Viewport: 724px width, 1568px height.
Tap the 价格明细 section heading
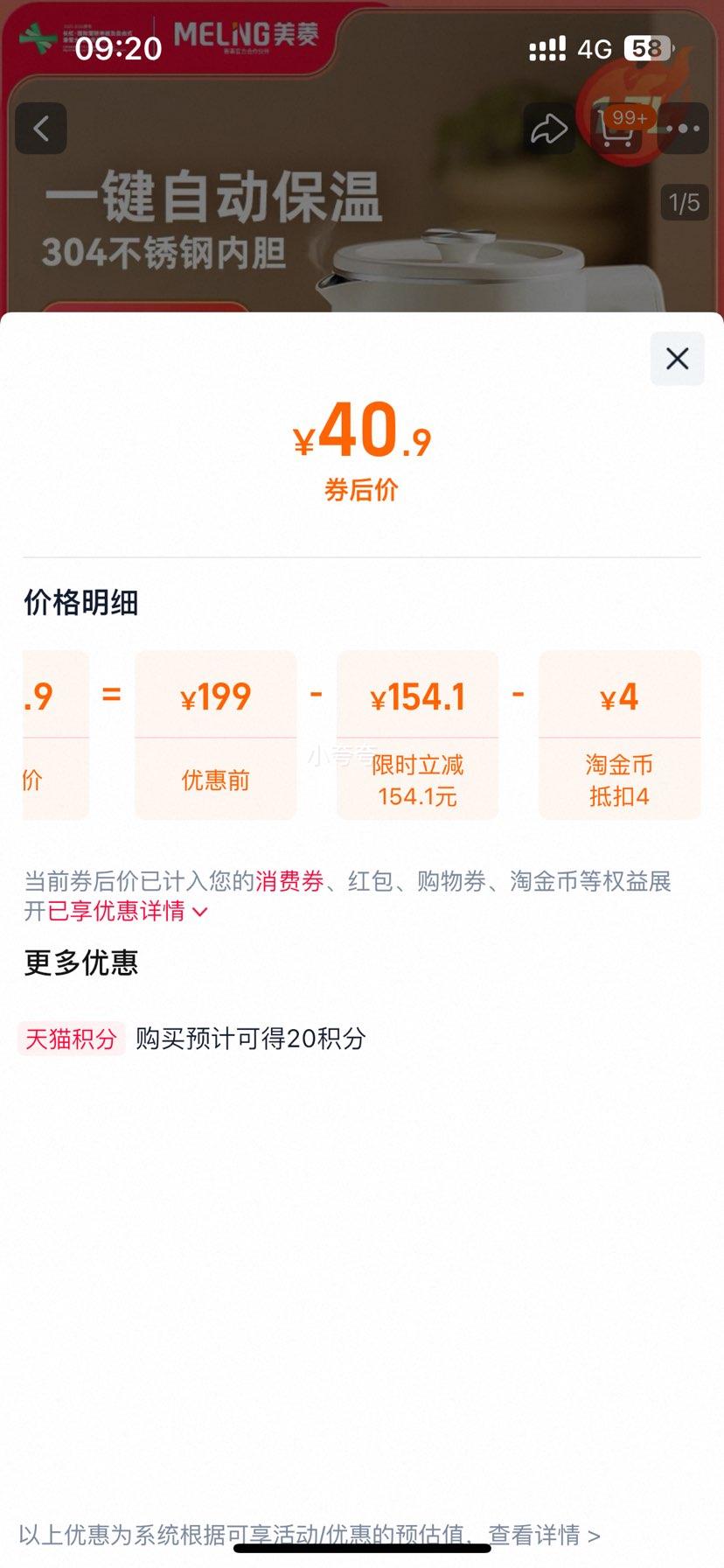point(80,604)
